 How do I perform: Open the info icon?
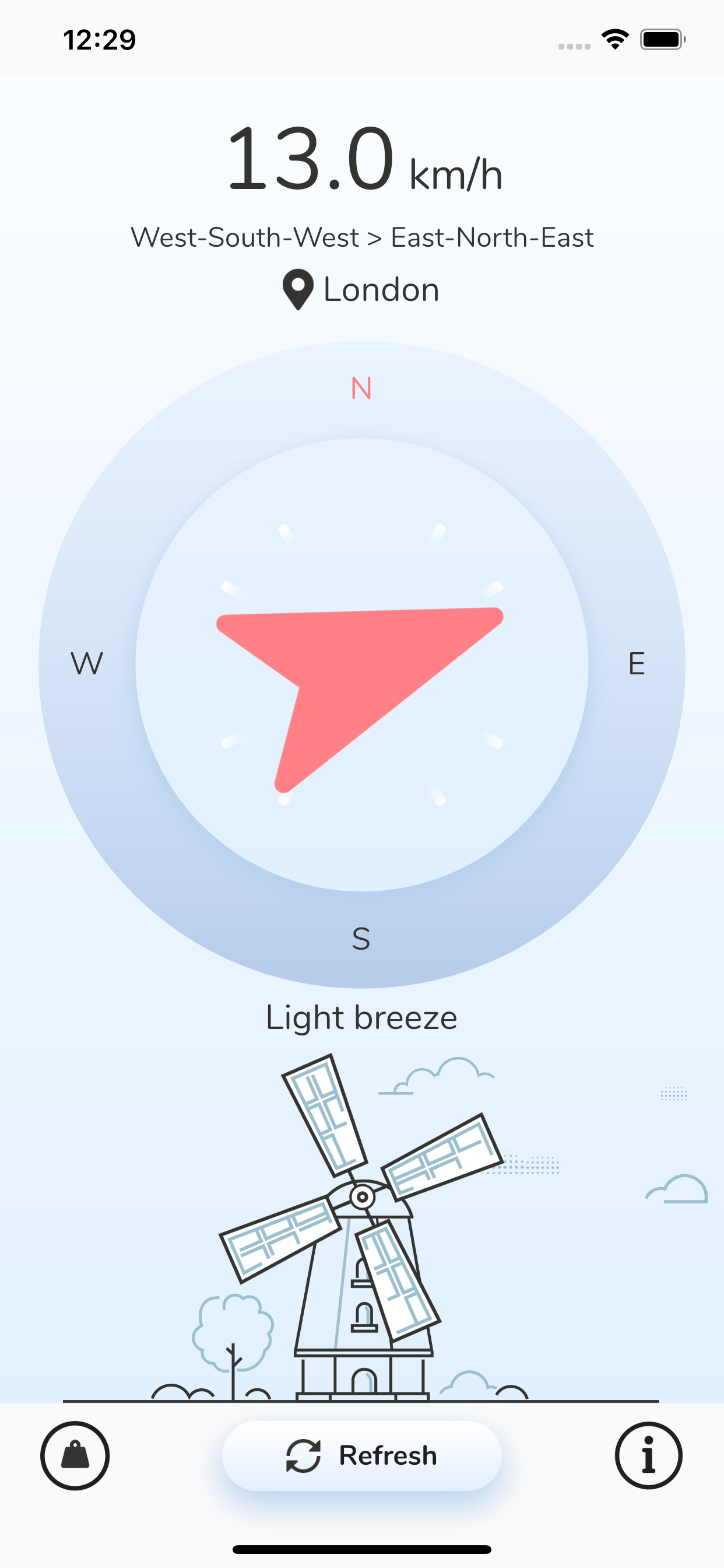[x=648, y=1455]
